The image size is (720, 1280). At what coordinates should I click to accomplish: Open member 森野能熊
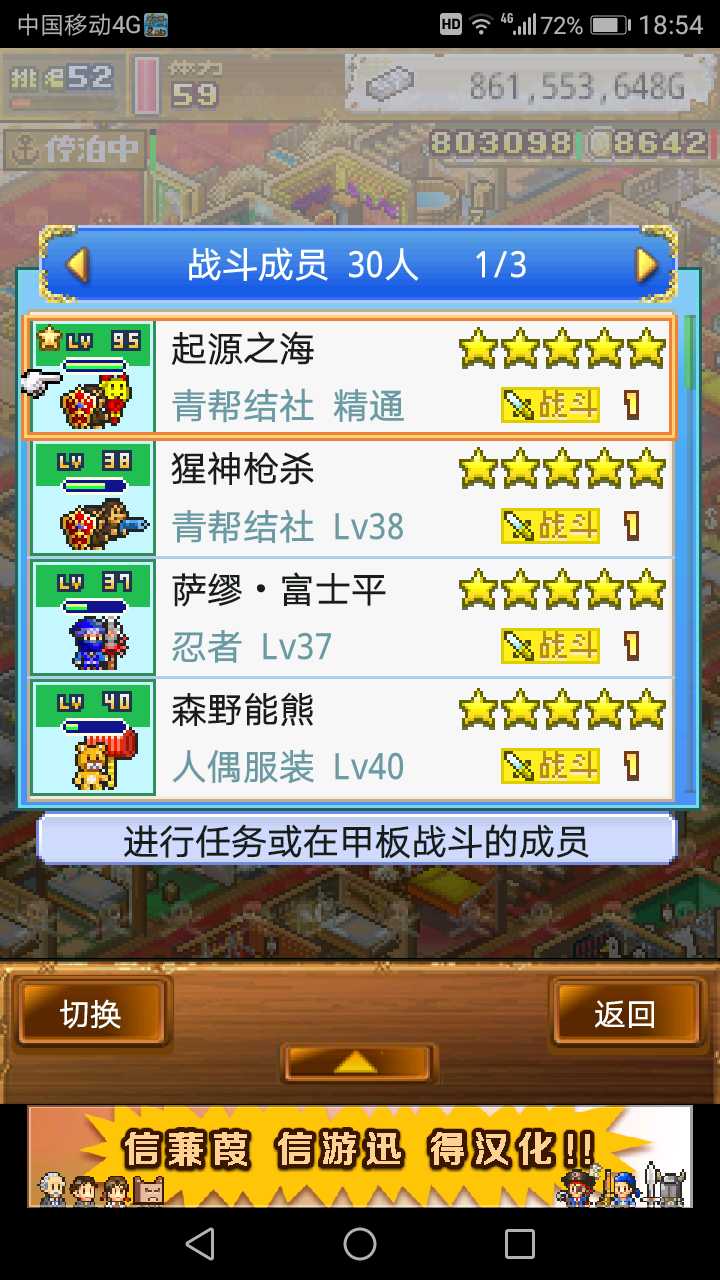coord(350,738)
